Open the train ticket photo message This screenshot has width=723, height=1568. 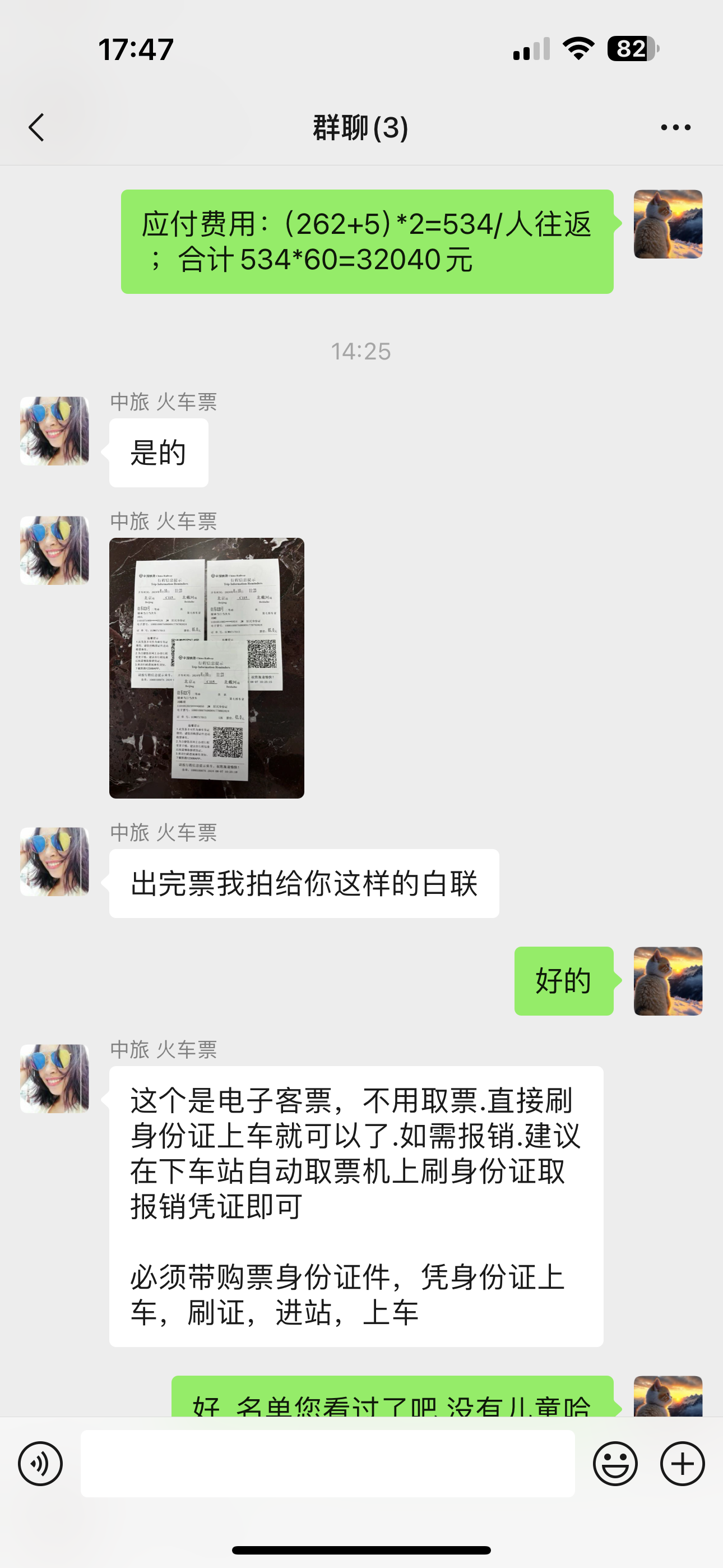(206, 668)
